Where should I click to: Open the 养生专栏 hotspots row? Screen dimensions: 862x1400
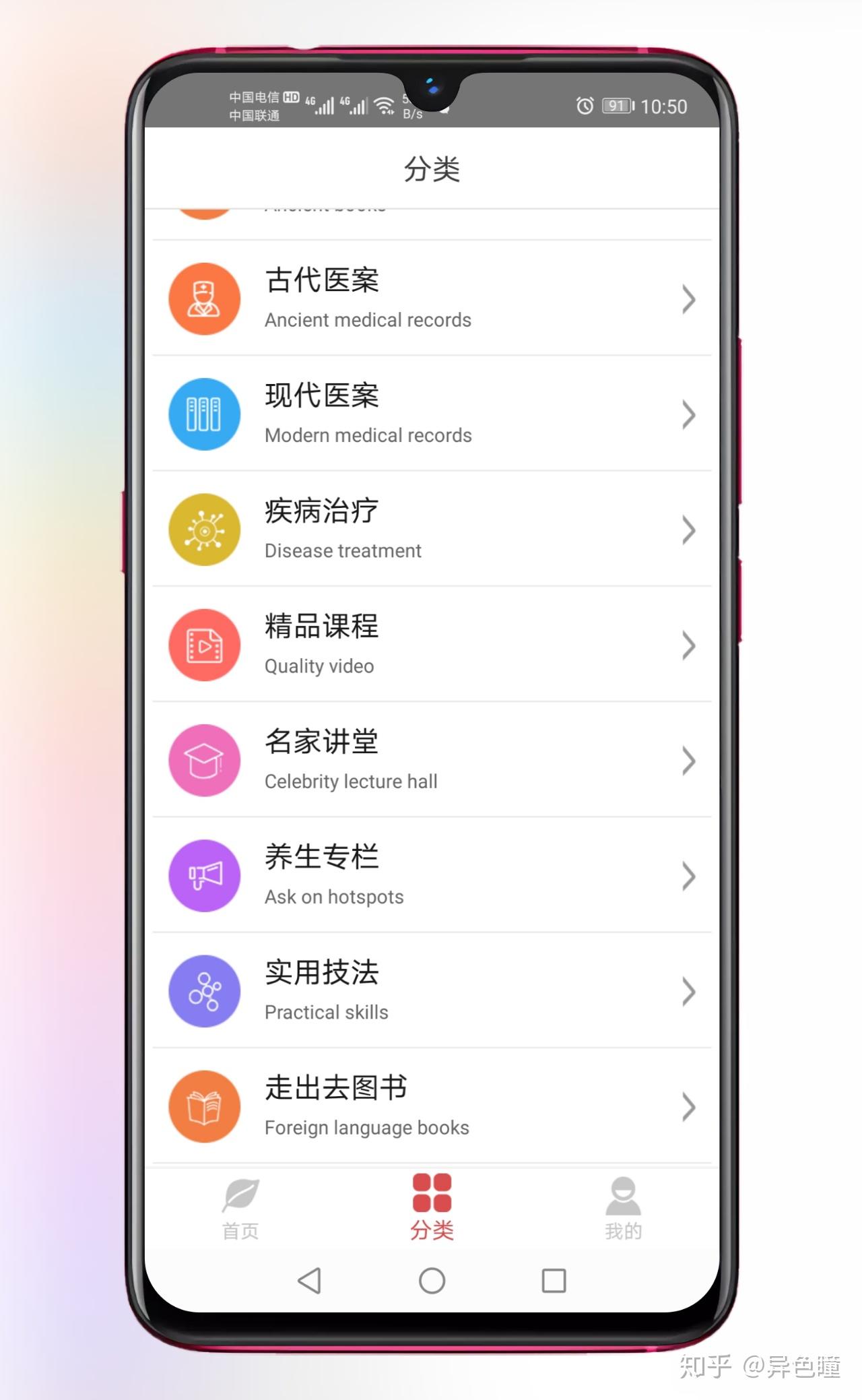pyautogui.click(x=431, y=875)
